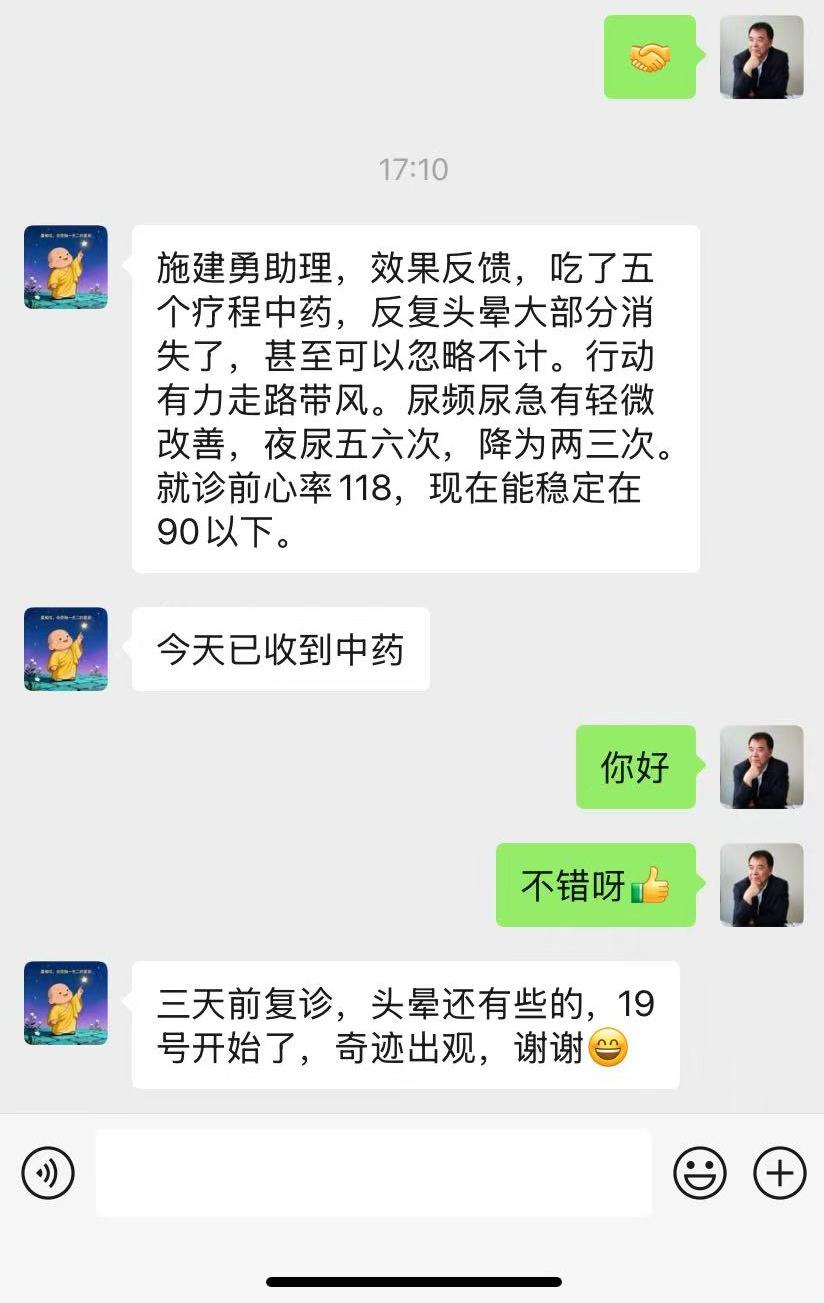This screenshot has width=824, height=1303.
Task: Select the 17:10 timestamp label
Action: pos(411,170)
